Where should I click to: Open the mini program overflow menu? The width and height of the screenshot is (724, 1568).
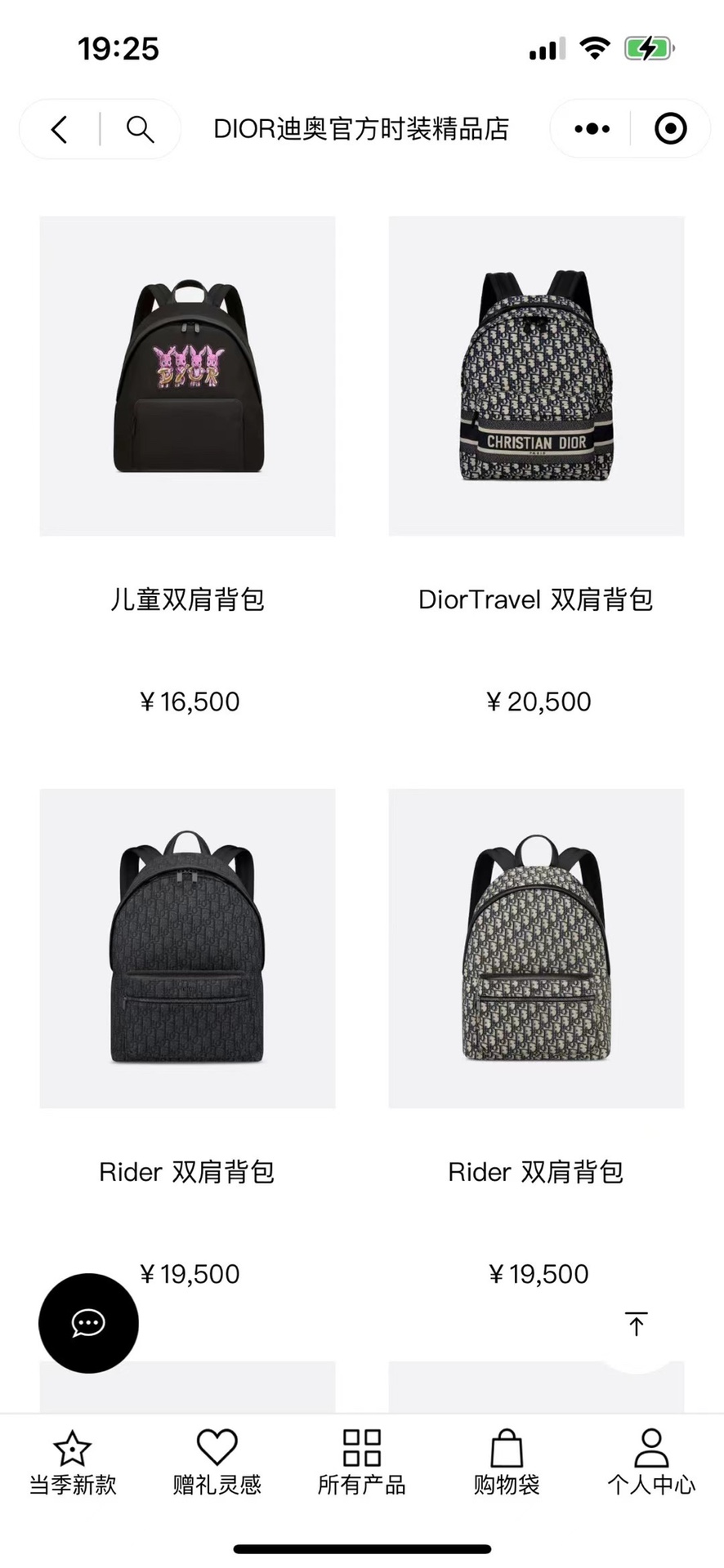592,129
